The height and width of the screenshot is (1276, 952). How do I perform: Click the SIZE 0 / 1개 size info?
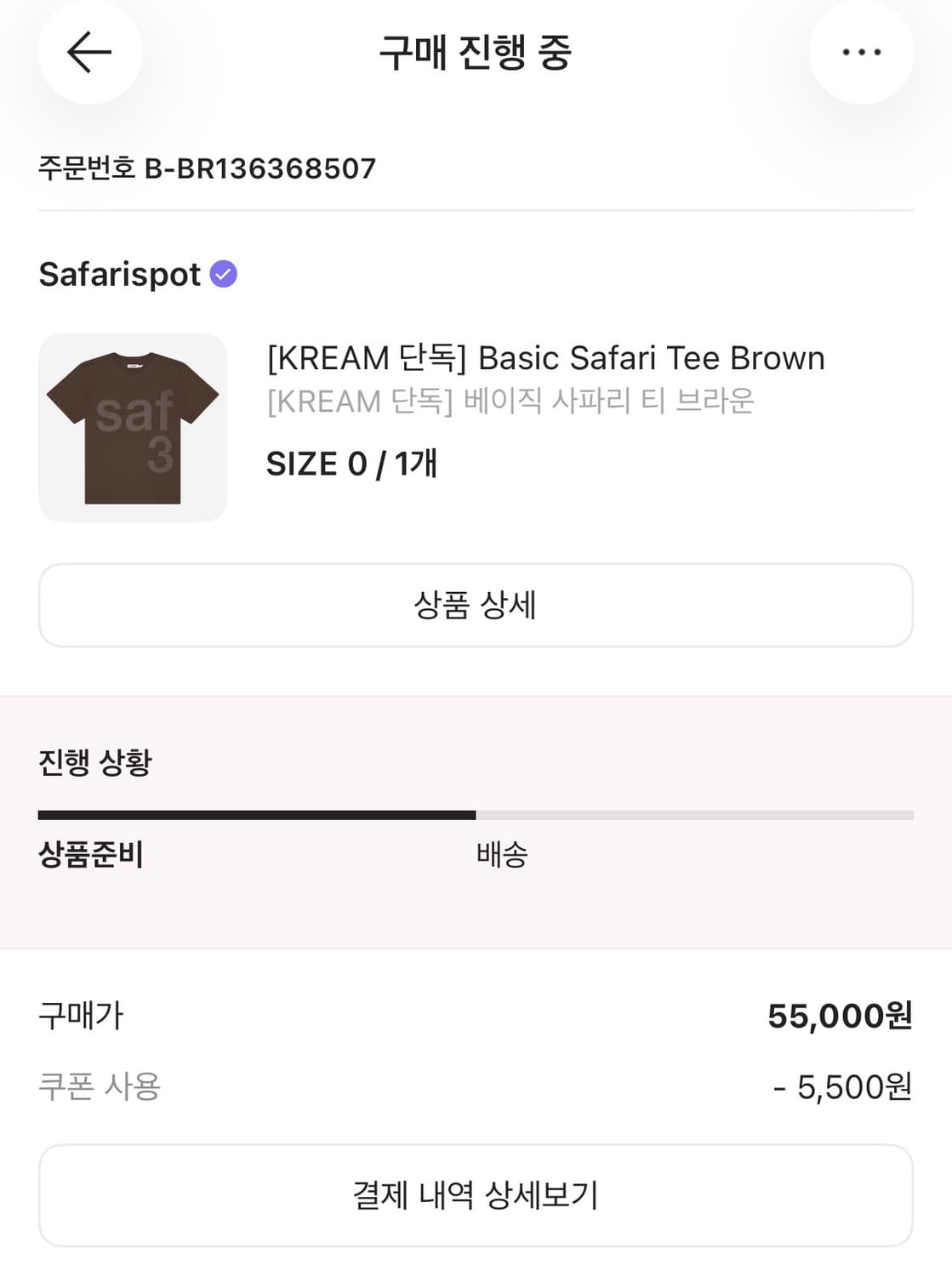click(351, 464)
